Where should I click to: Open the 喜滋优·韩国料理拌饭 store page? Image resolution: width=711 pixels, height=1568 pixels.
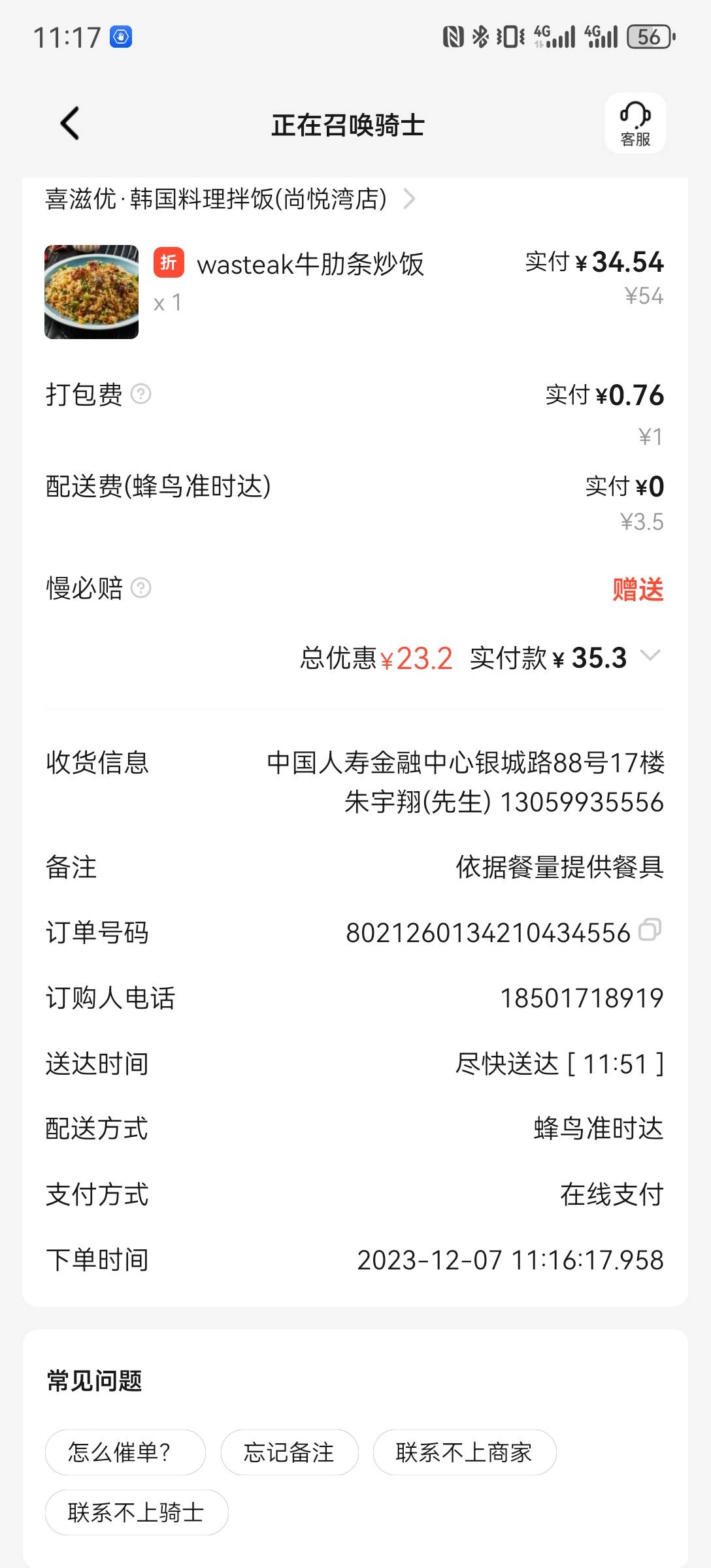230,199
